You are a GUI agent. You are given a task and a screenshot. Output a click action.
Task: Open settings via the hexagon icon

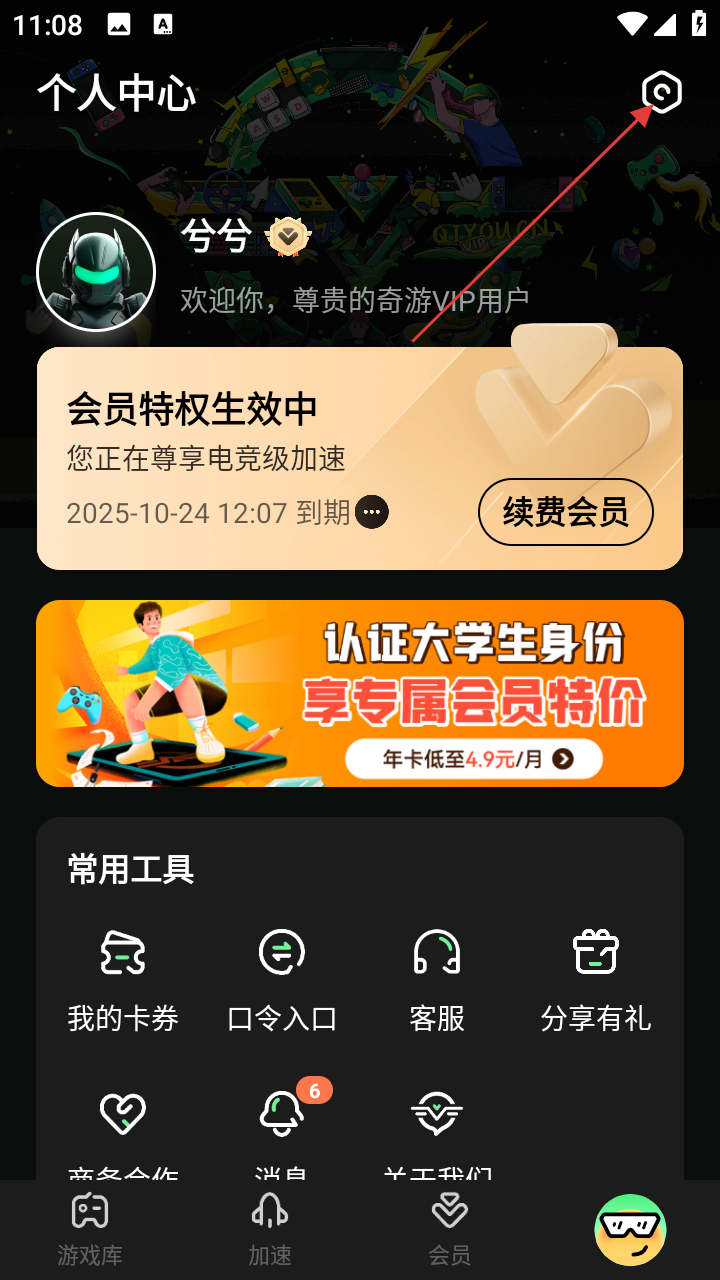click(661, 93)
